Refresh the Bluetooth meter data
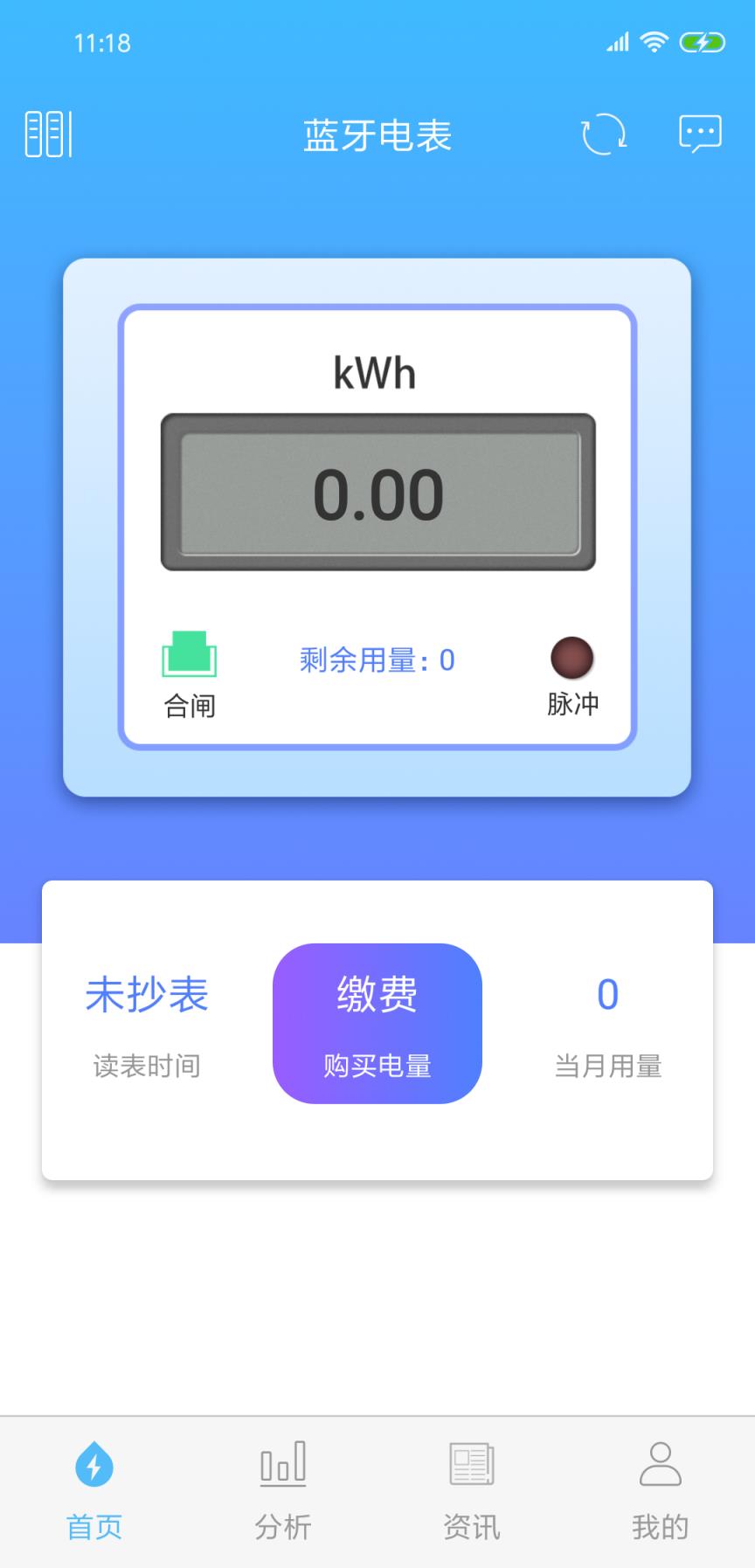 (602, 135)
